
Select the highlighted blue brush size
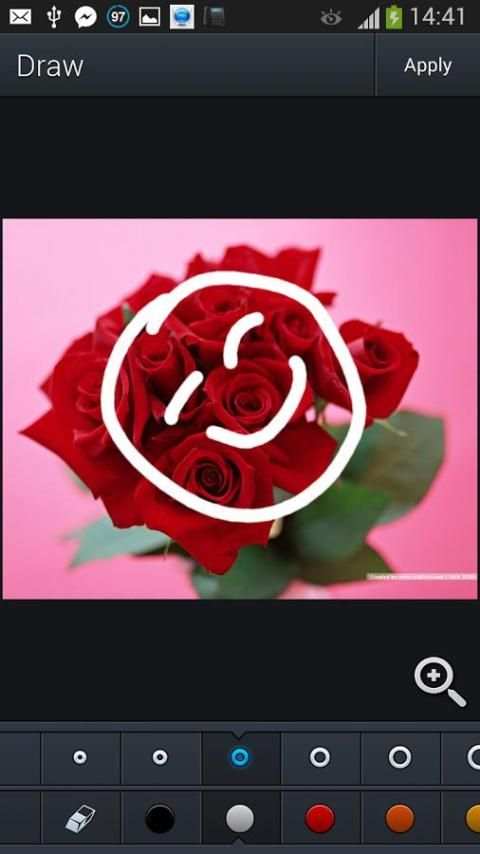point(240,757)
